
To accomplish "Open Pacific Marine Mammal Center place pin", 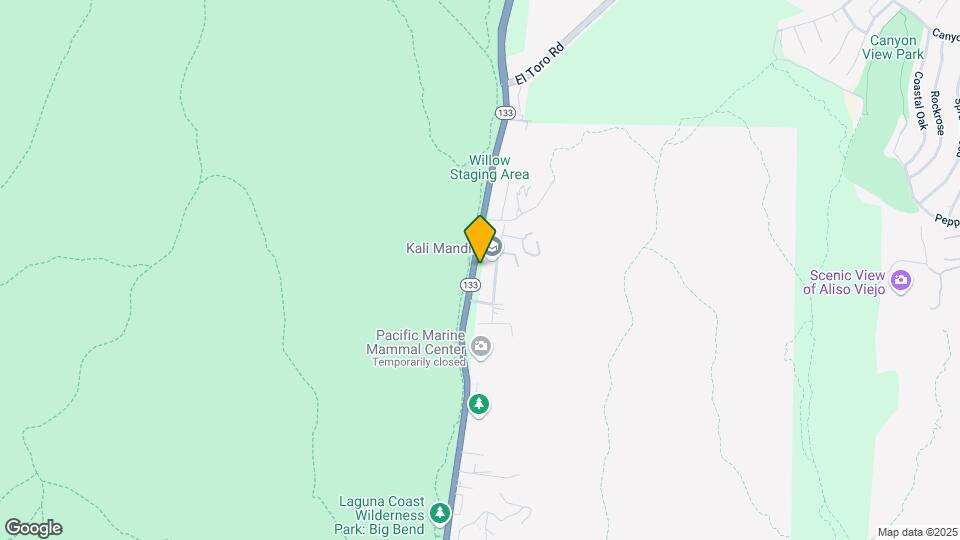I will click(482, 347).
